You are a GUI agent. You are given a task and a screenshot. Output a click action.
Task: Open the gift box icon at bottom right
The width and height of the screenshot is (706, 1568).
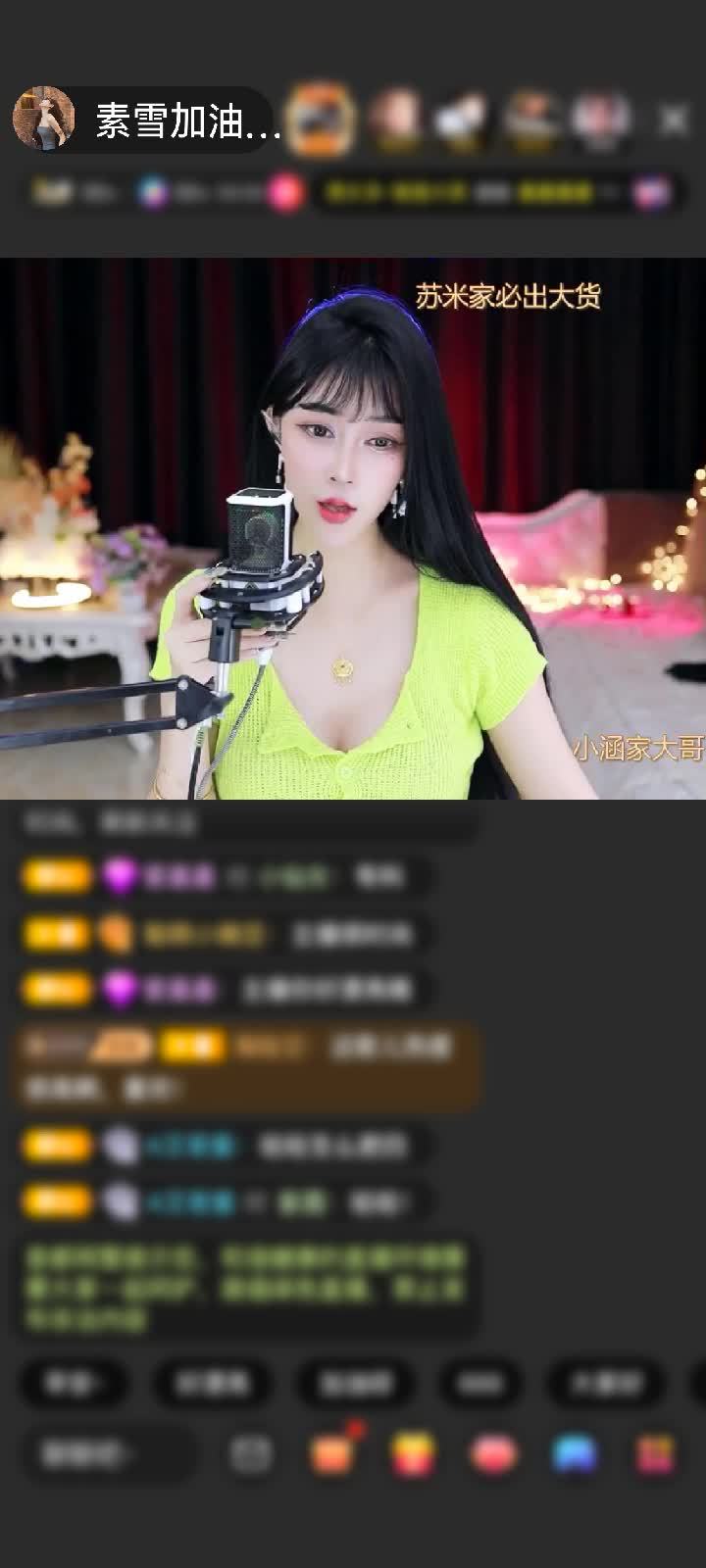[654, 1454]
